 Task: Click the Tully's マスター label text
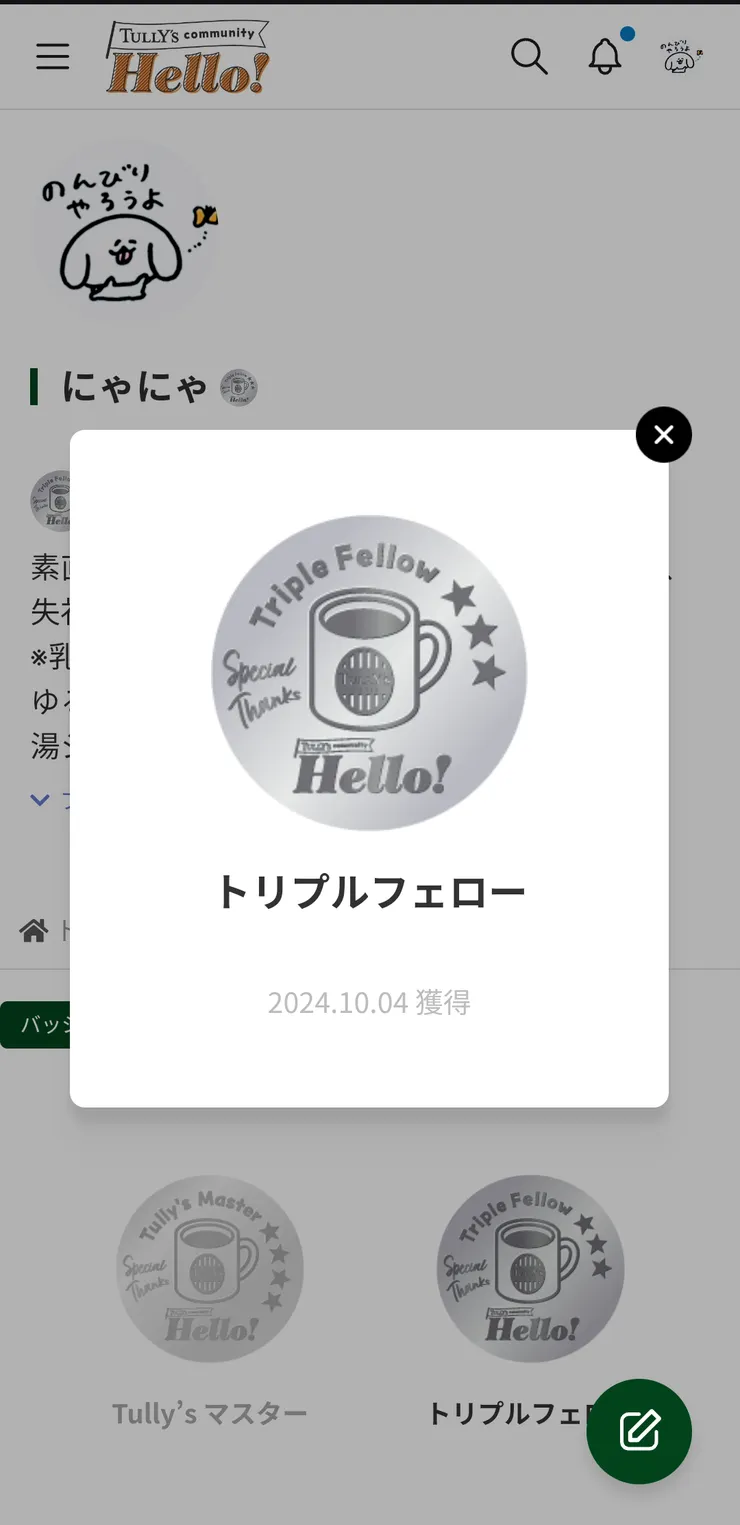209,1413
